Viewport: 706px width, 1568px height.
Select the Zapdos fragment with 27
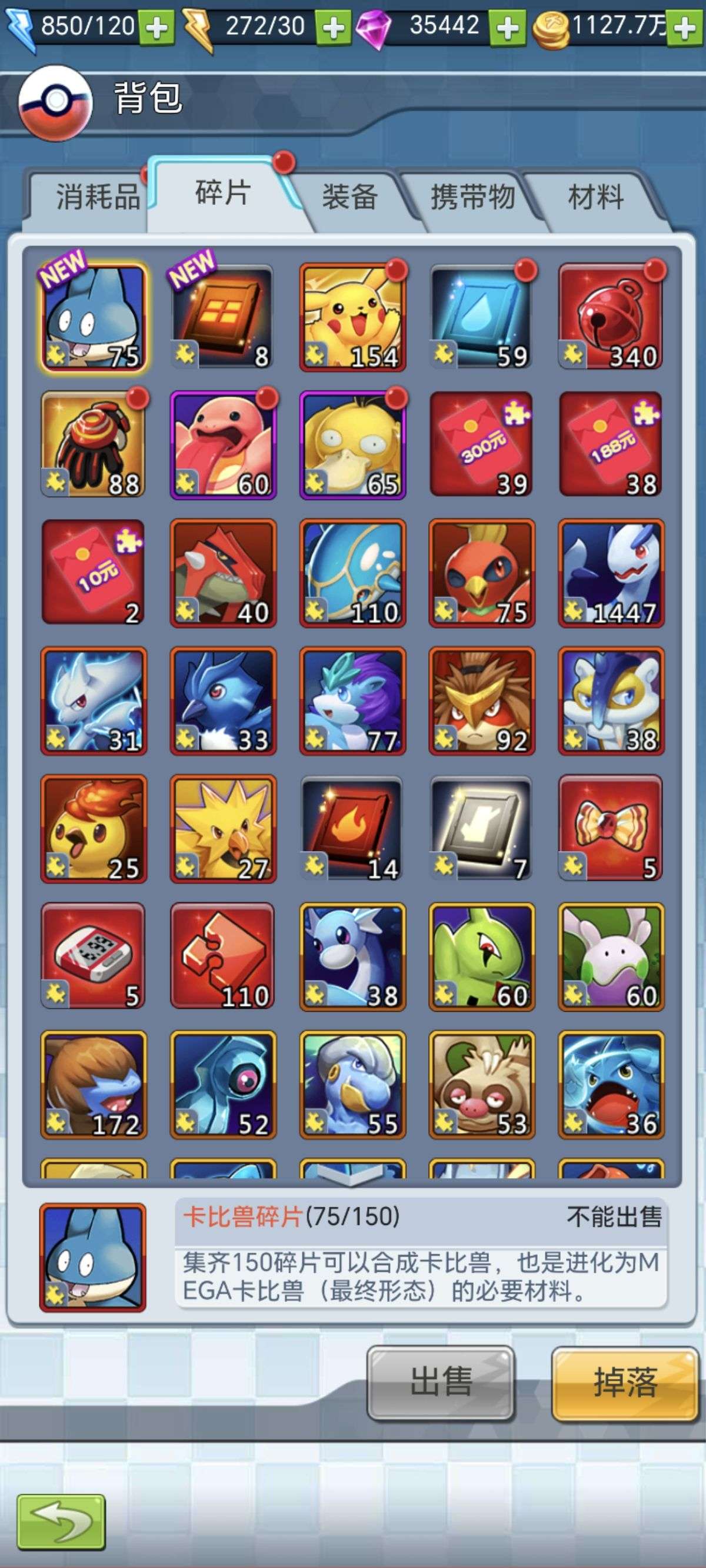tap(224, 828)
